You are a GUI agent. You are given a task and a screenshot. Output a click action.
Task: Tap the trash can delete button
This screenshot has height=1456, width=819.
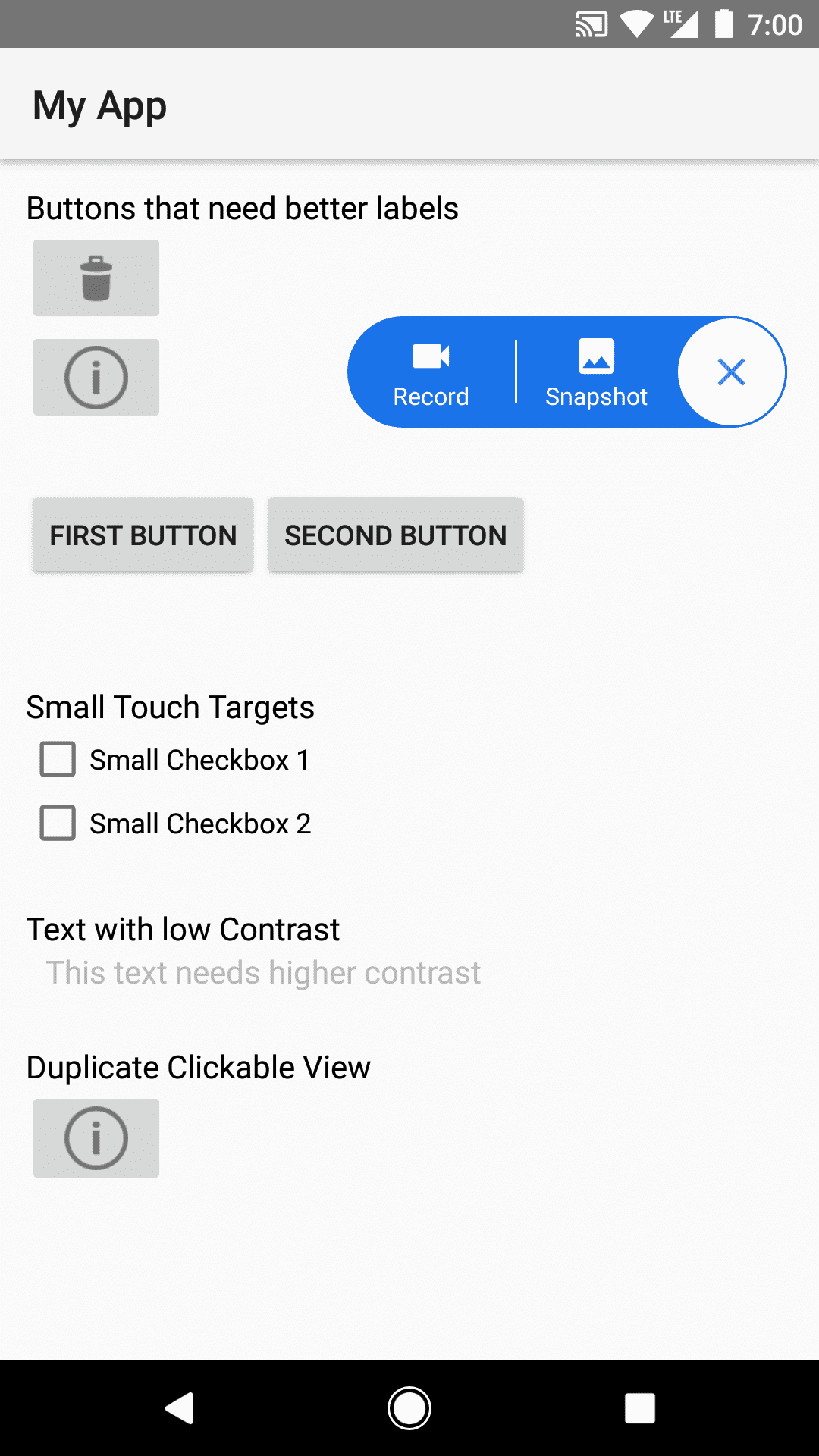tap(96, 278)
